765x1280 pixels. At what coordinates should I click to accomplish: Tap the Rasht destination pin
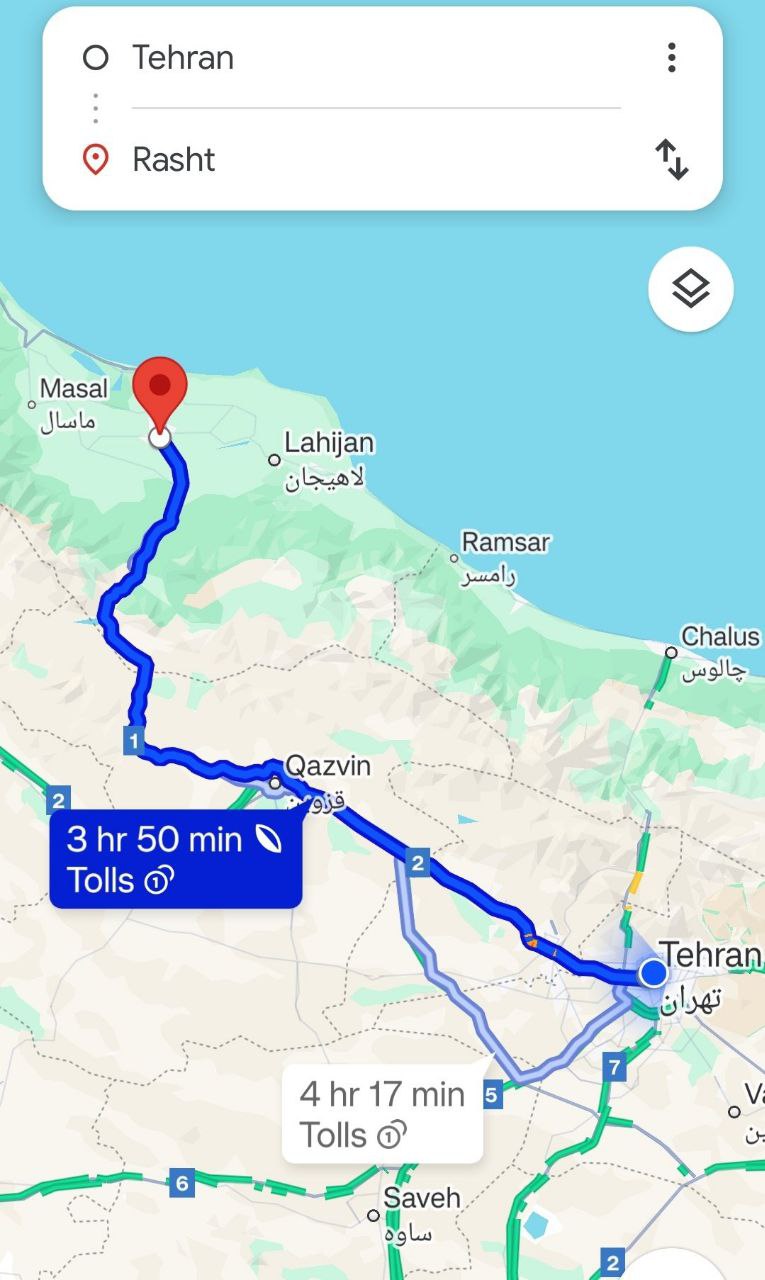[x=160, y=392]
